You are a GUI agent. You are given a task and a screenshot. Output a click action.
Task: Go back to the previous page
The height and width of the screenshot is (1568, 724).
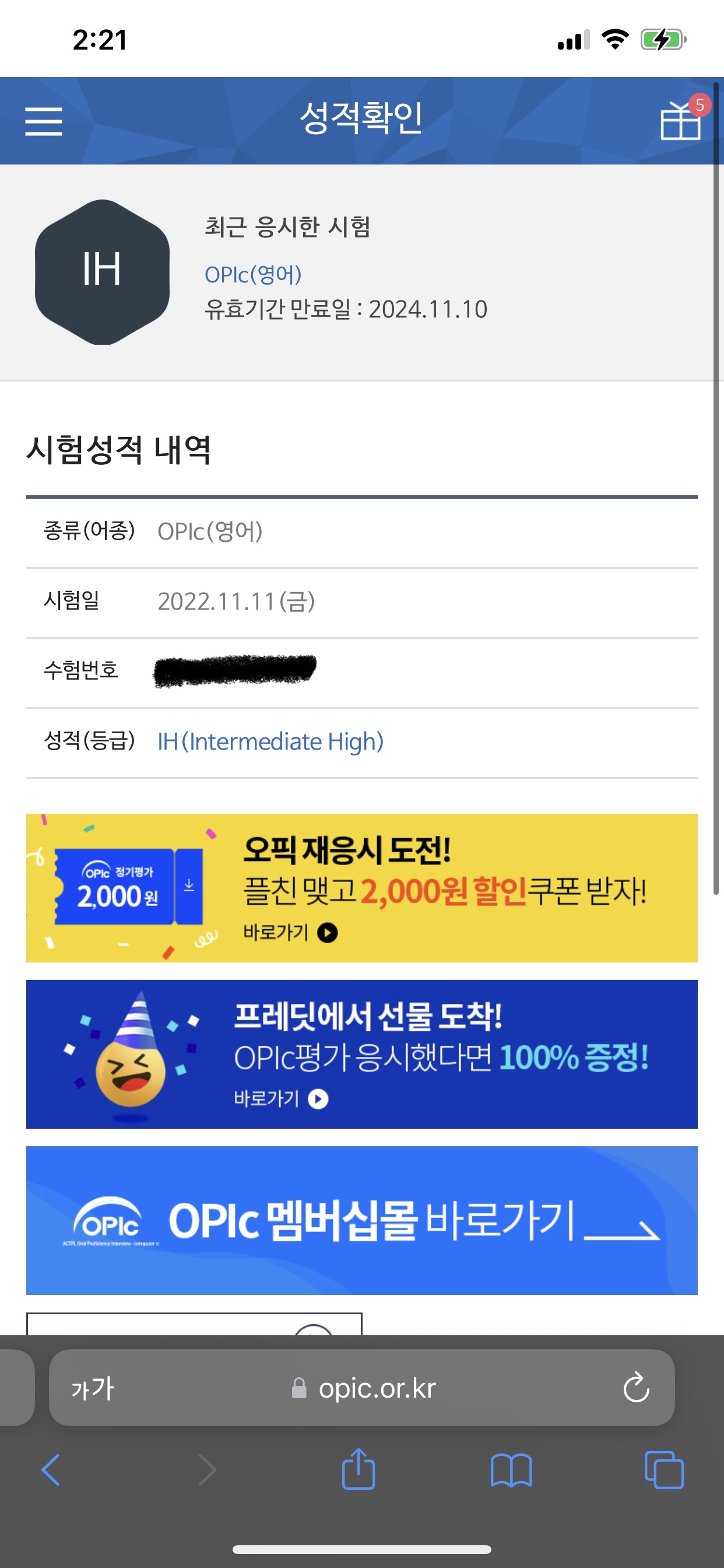tap(51, 1470)
